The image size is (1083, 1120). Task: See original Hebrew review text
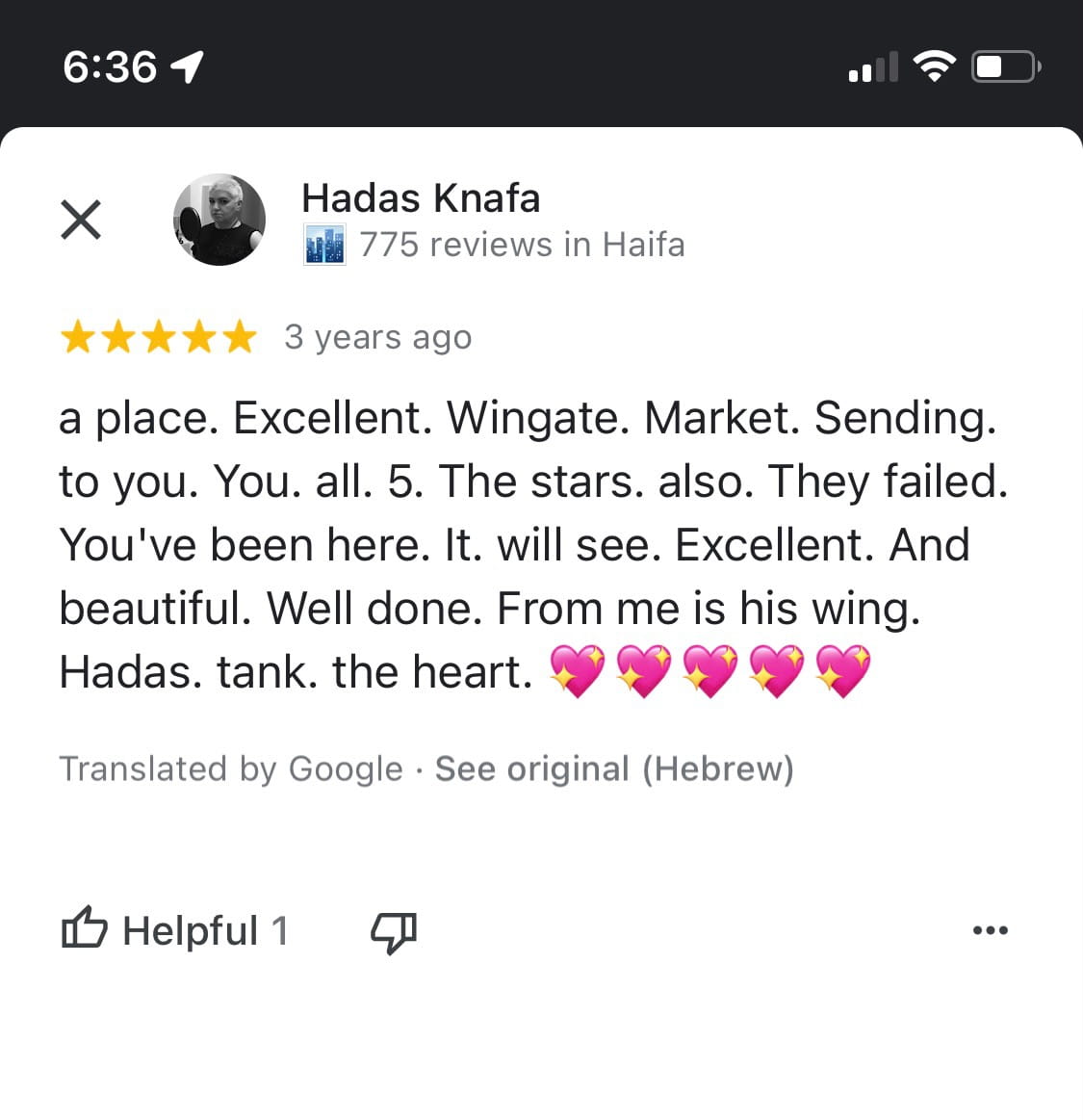click(x=614, y=768)
